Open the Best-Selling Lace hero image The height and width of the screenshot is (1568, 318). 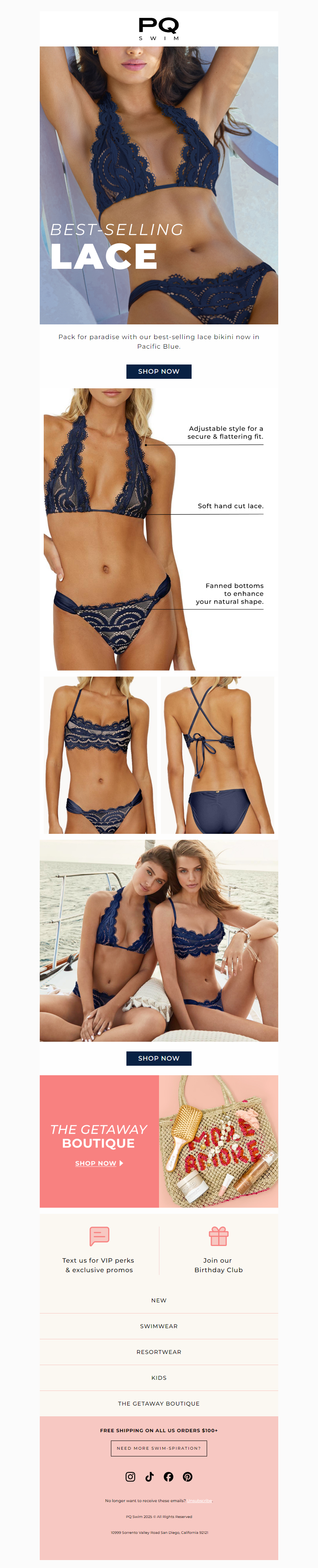158,185
